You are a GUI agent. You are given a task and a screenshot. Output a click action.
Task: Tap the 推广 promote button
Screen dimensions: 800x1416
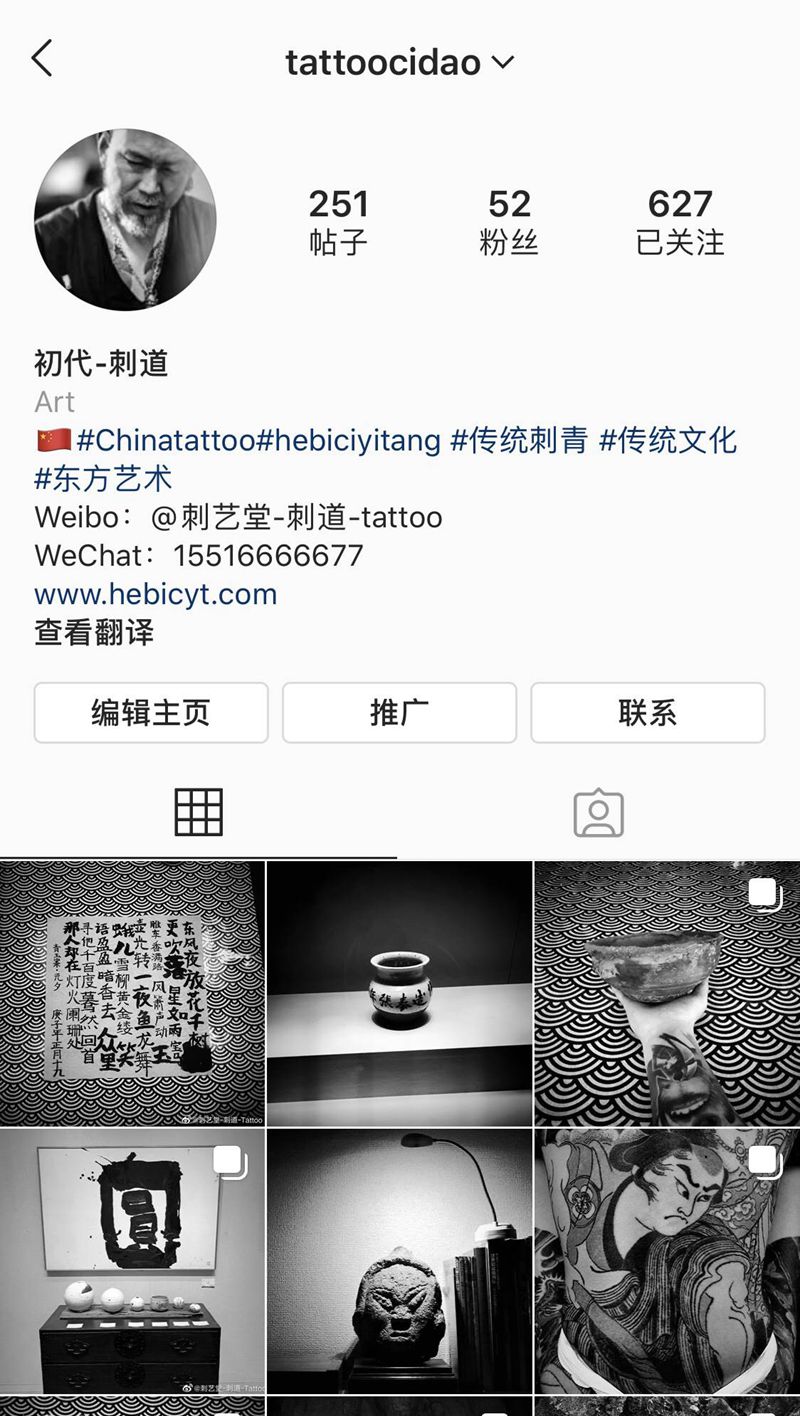[x=399, y=713]
